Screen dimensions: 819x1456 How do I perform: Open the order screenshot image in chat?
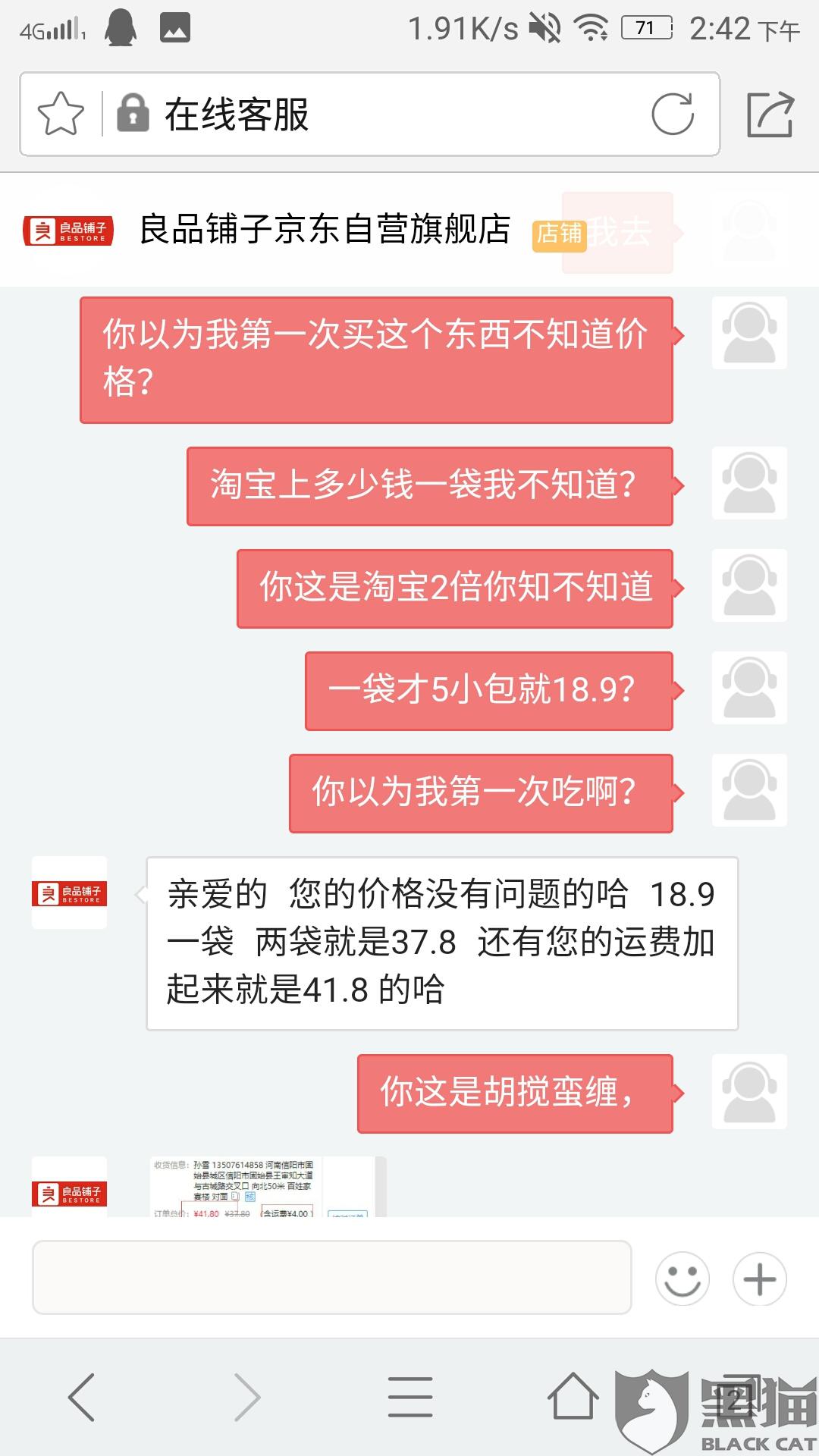pyautogui.click(x=268, y=1186)
